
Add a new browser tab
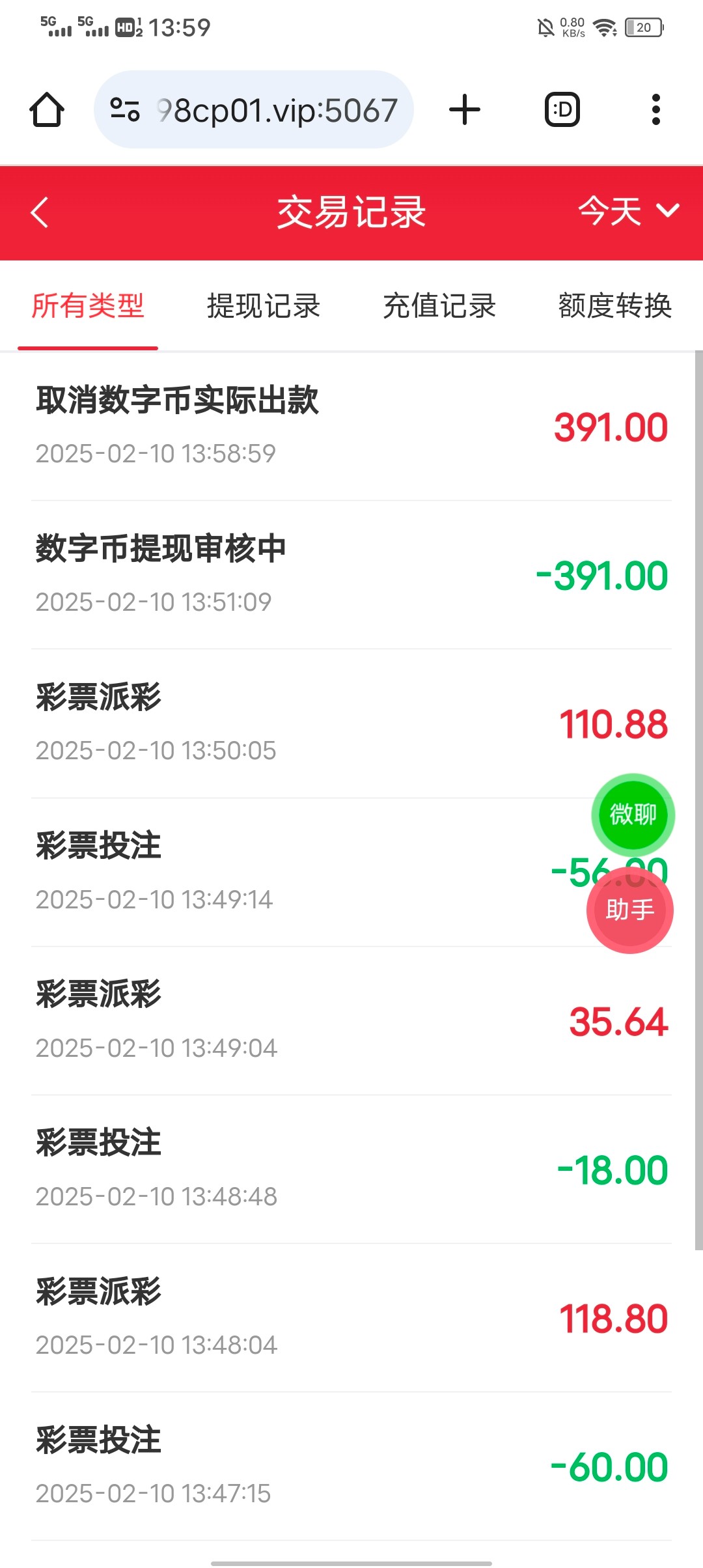[465, 109]
